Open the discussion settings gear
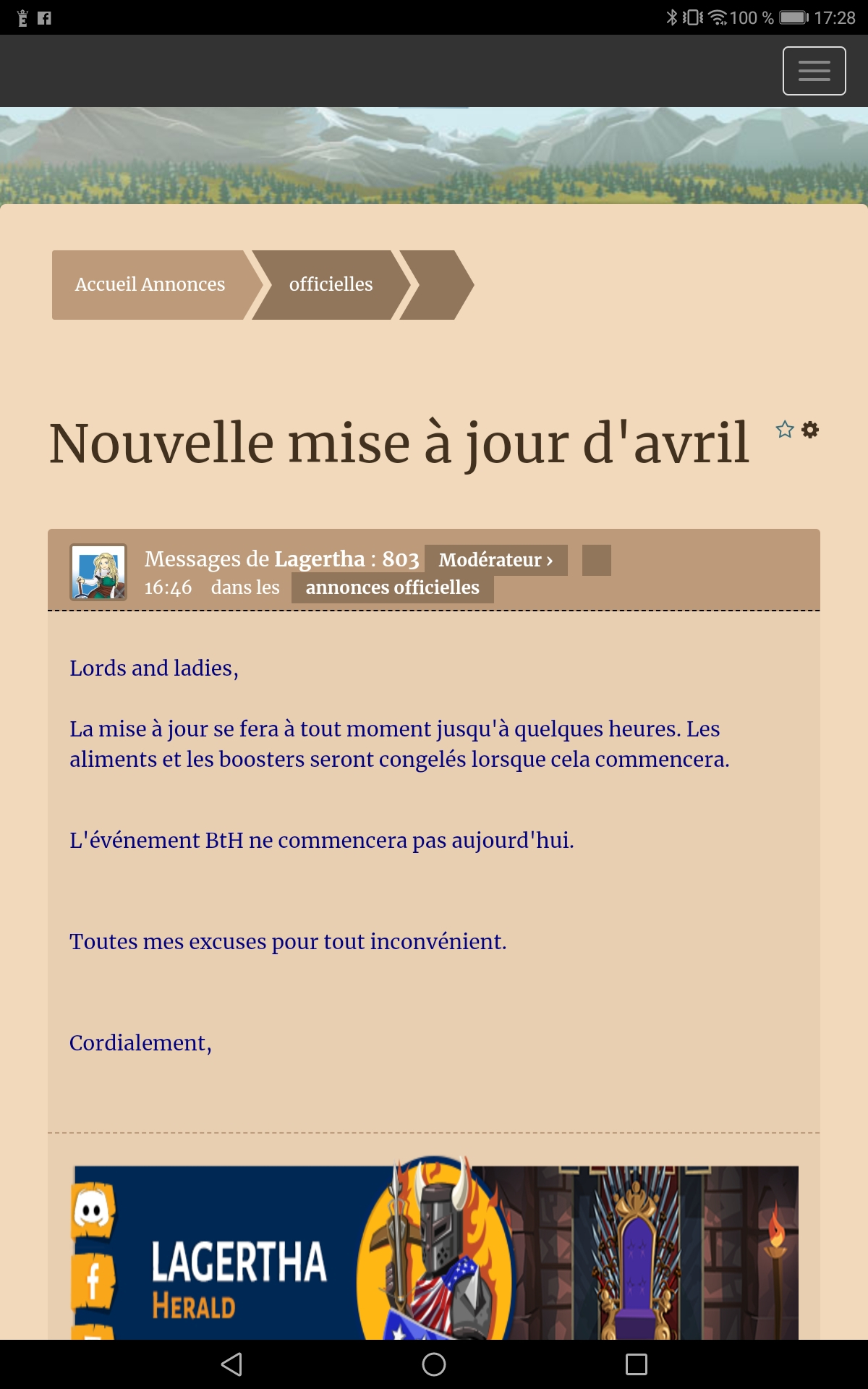The height and width of the screenshot is (1389, 868). 811,430
